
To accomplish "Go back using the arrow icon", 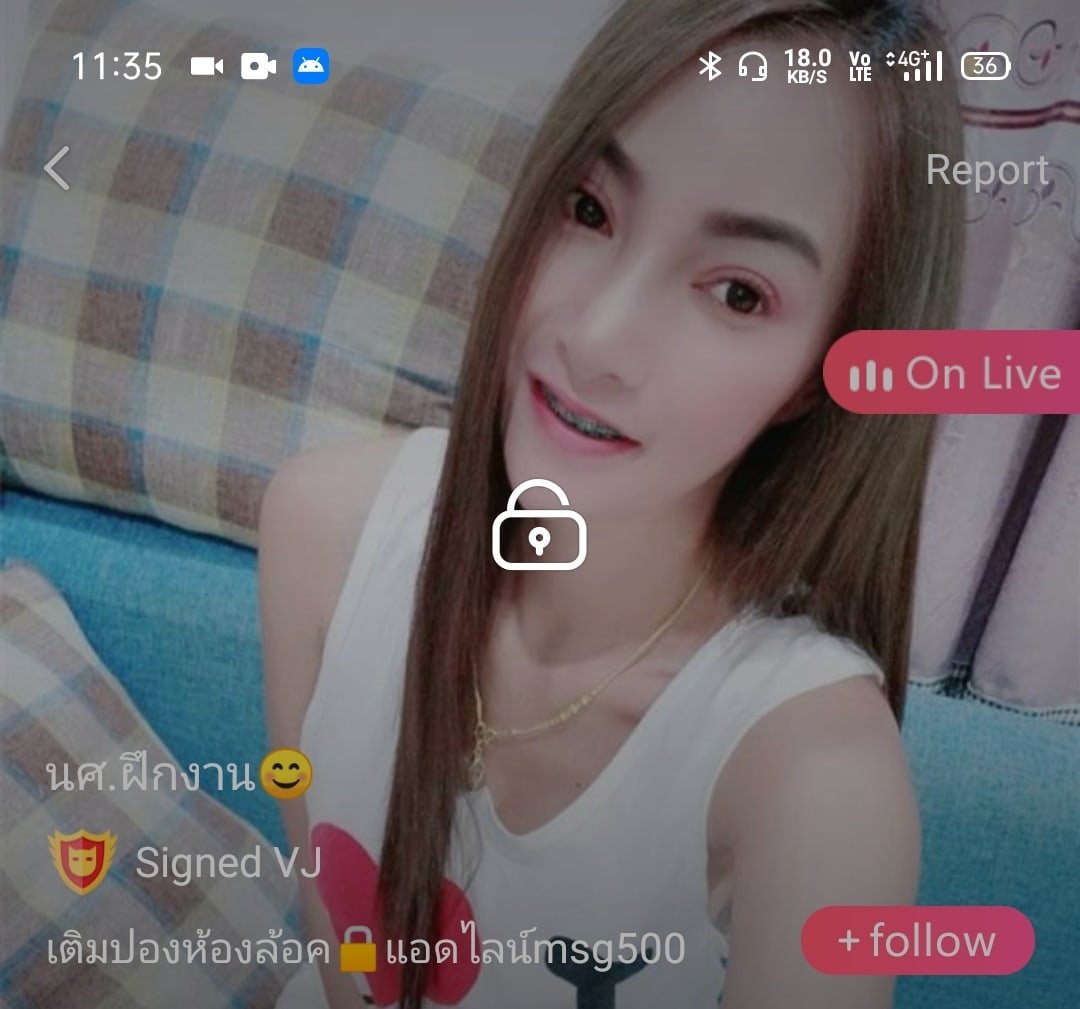I will 57,168.
